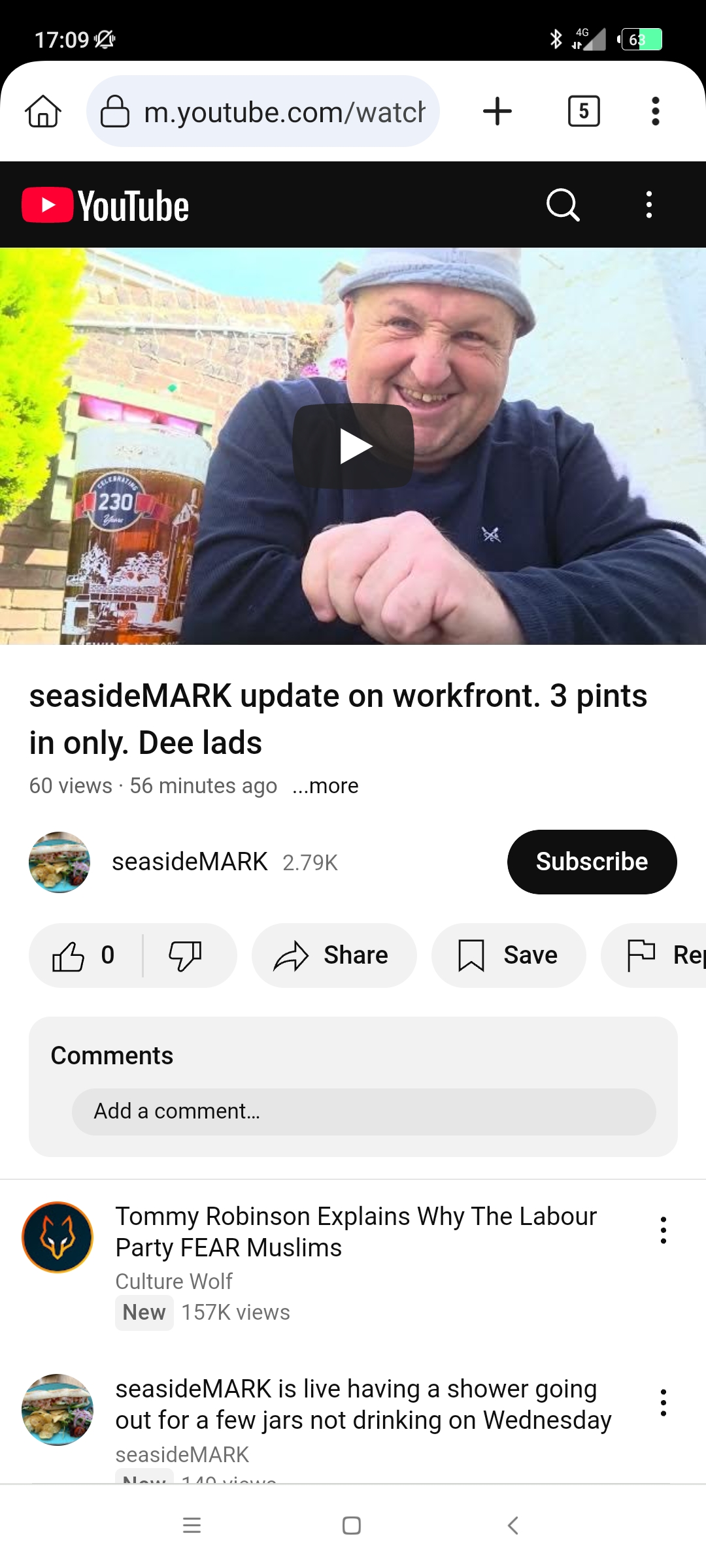The width and height of the screenshot is (706, 1568).
Task: Open the seasideMARK live shower video
Action: pos(363,1405)
